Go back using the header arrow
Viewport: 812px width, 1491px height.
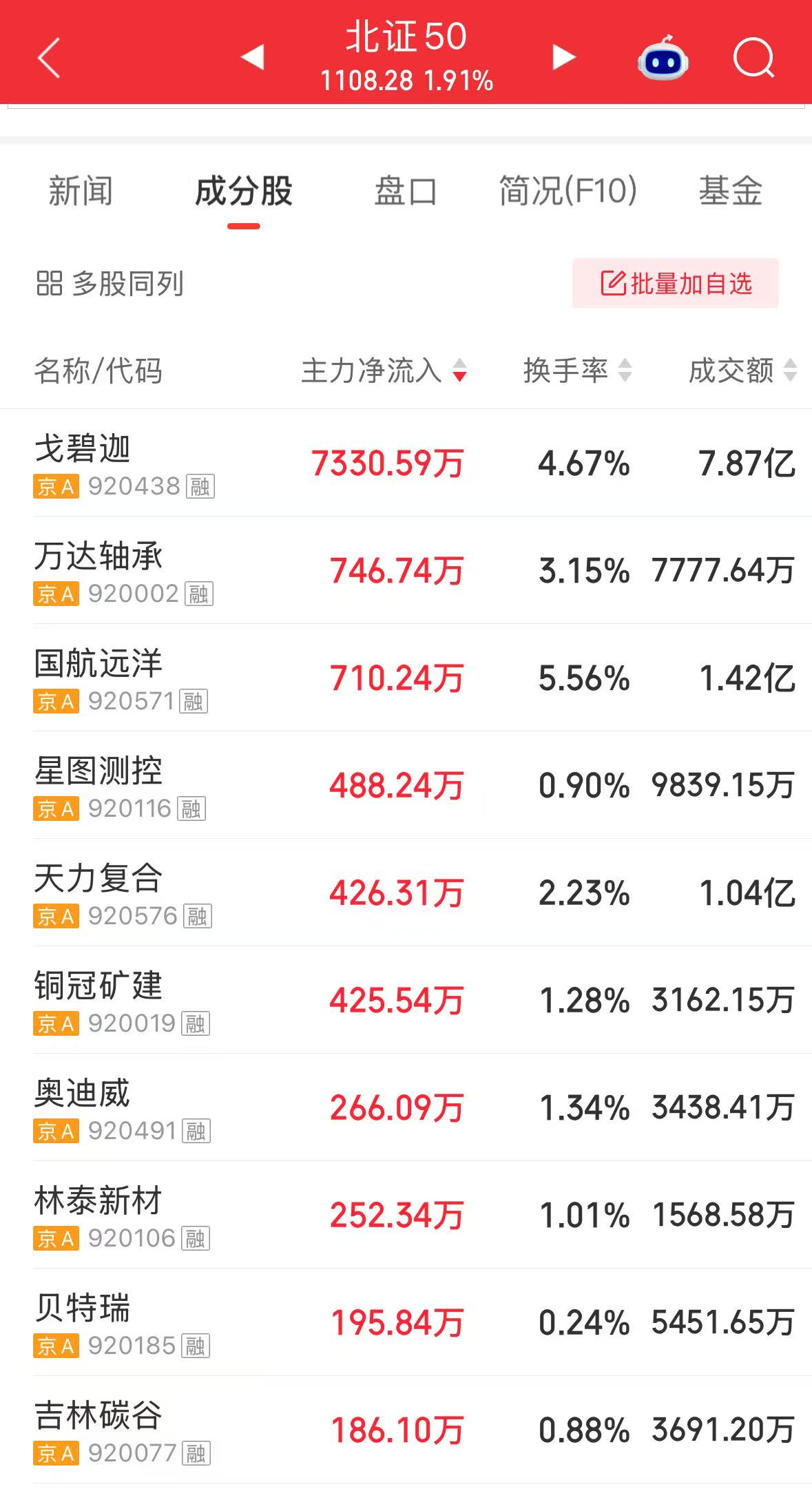(x=49, y=58)
